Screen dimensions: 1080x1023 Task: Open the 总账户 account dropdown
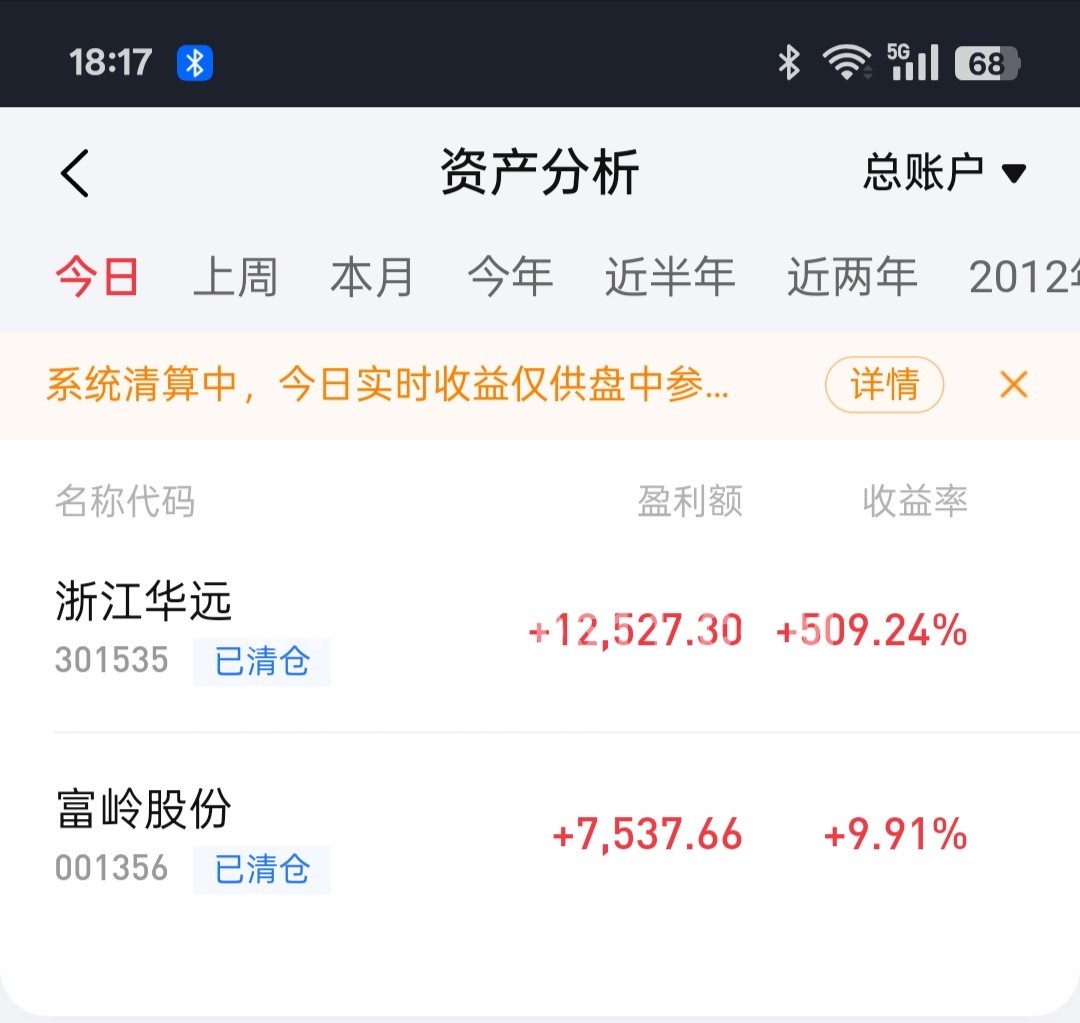944,174
